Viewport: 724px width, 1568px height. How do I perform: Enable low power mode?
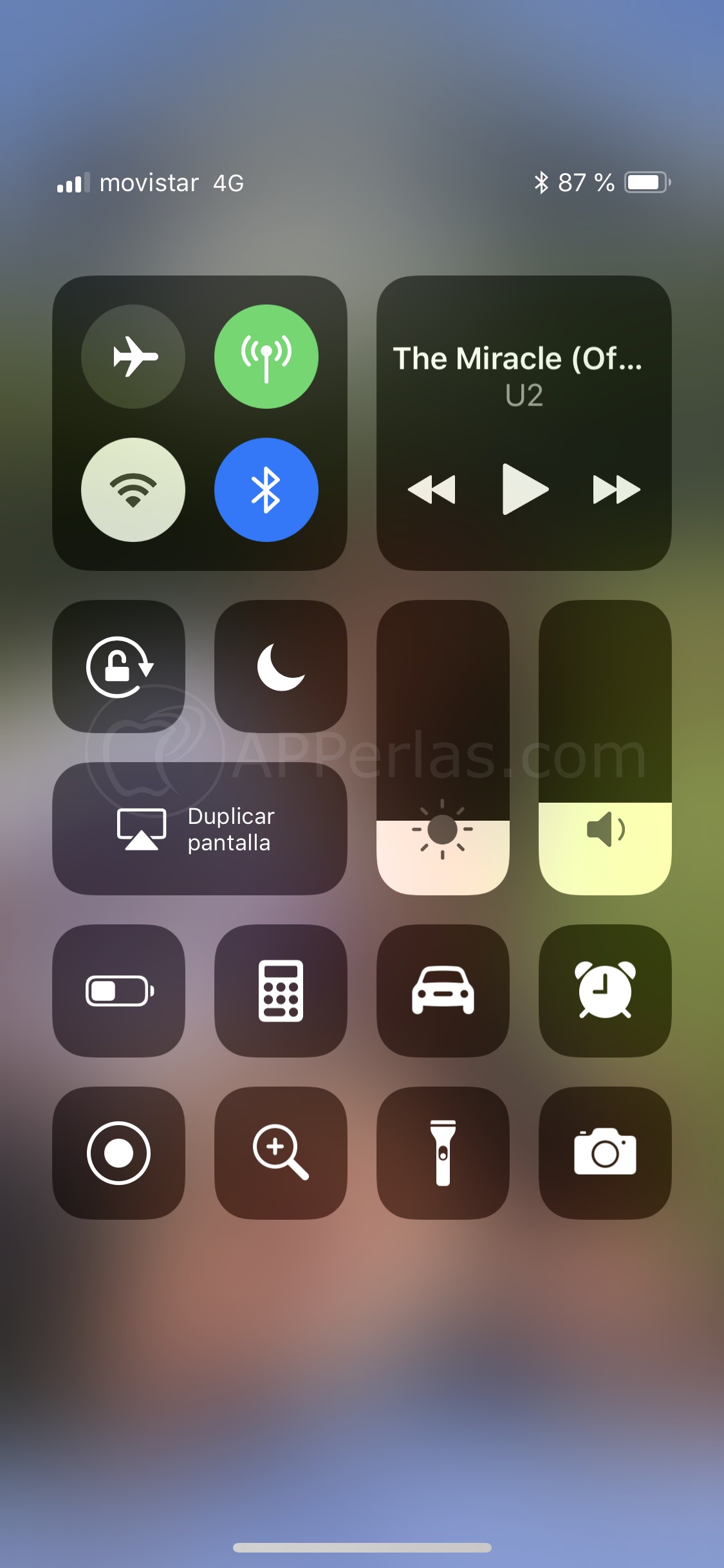point(119,991)
